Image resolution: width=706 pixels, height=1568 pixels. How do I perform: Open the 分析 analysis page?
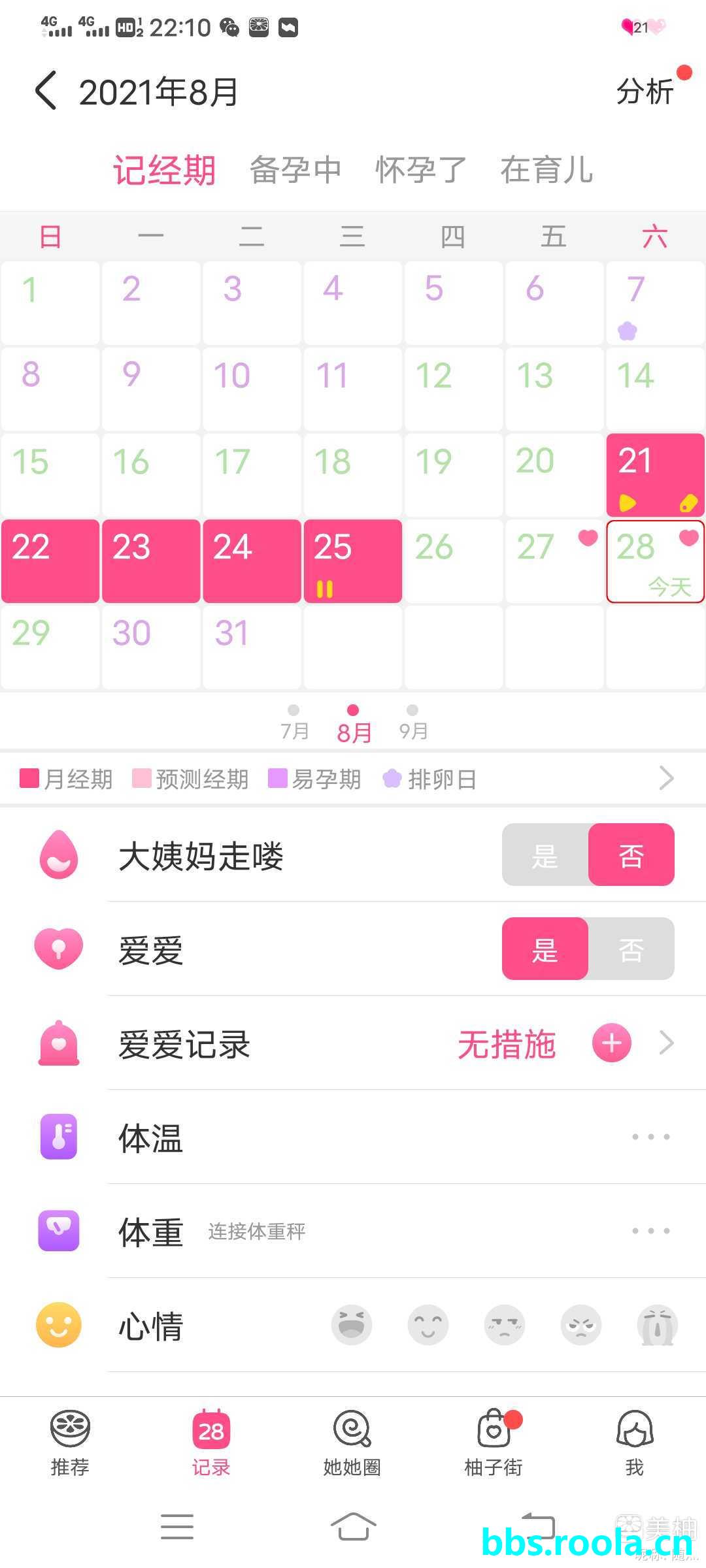tap(645, 91)
